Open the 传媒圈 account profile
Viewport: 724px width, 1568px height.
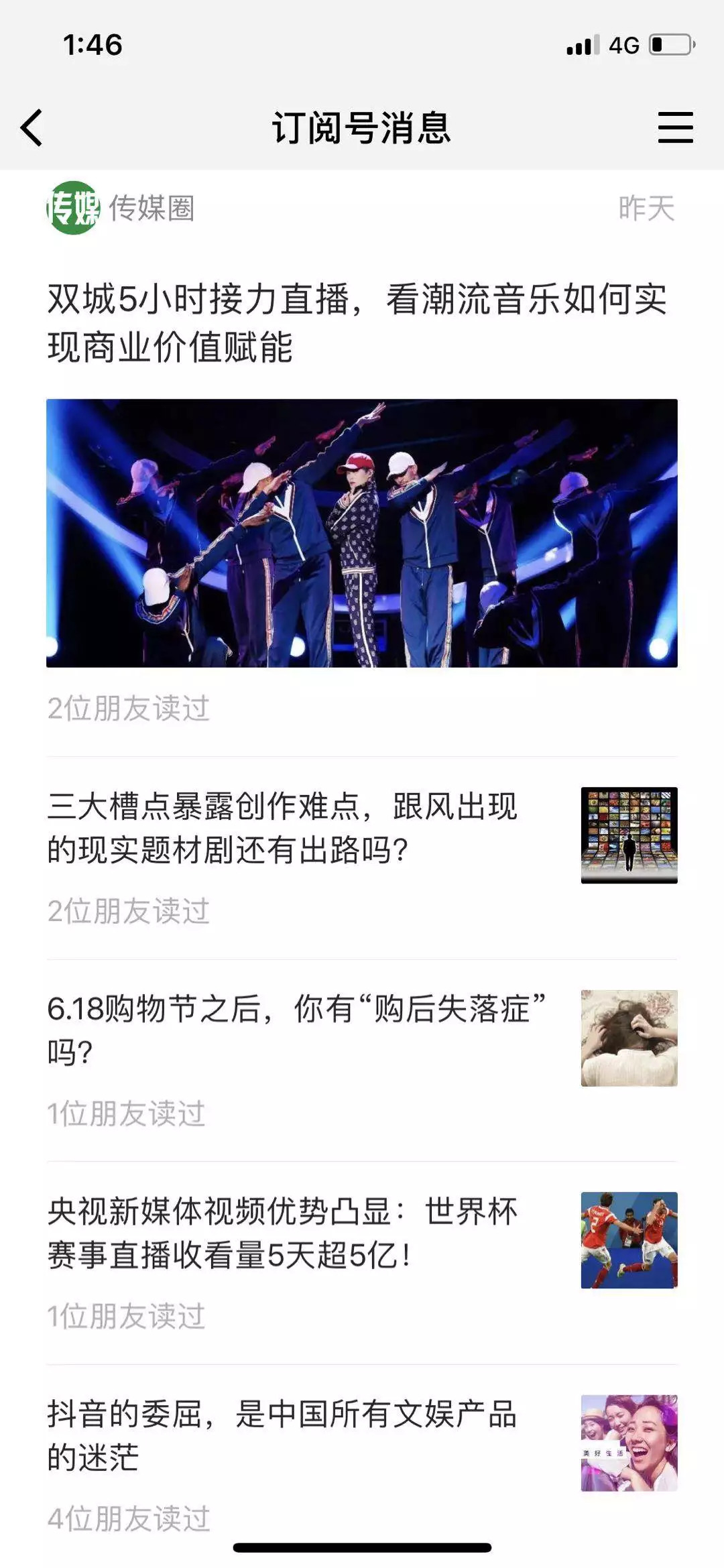(121, 208)
